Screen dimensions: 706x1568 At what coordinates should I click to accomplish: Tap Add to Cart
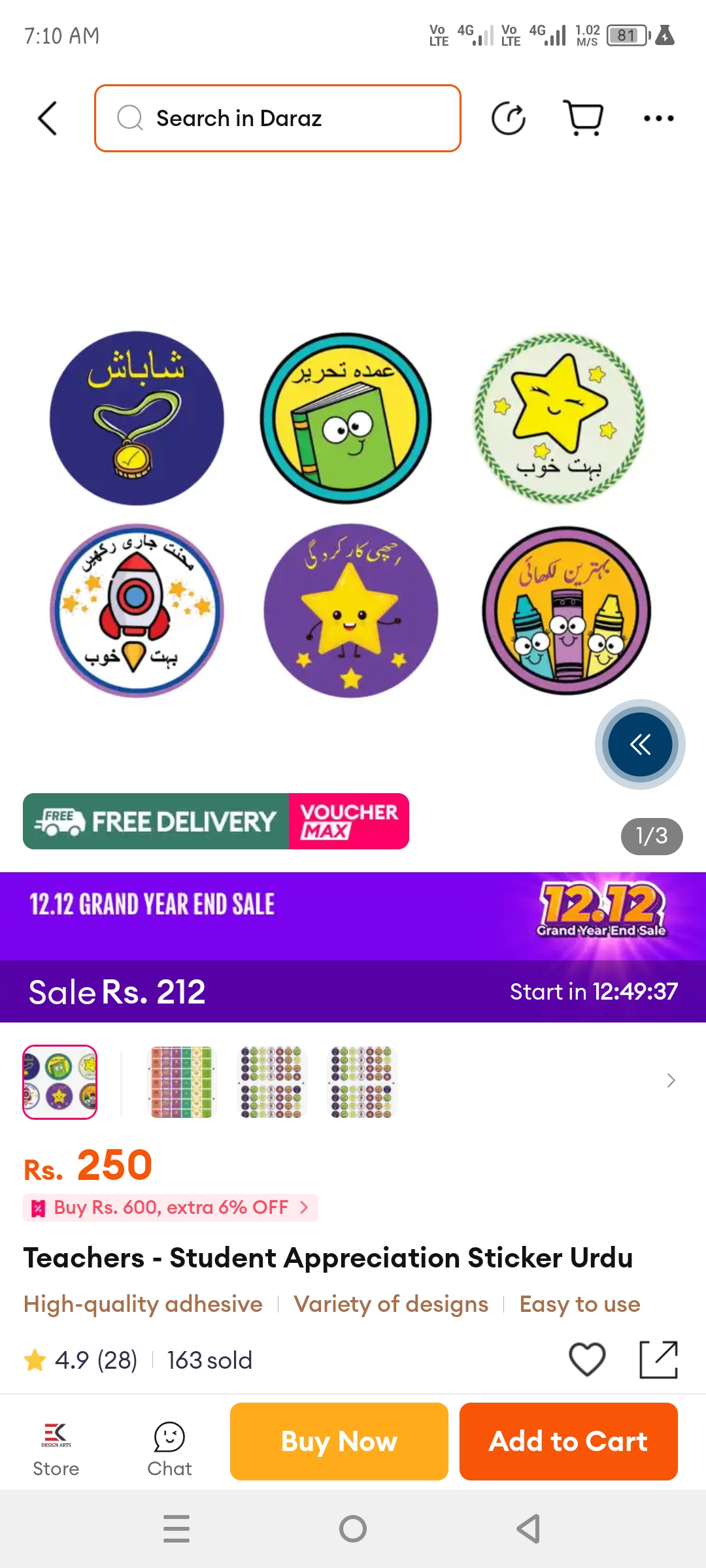click(569, 1441)
